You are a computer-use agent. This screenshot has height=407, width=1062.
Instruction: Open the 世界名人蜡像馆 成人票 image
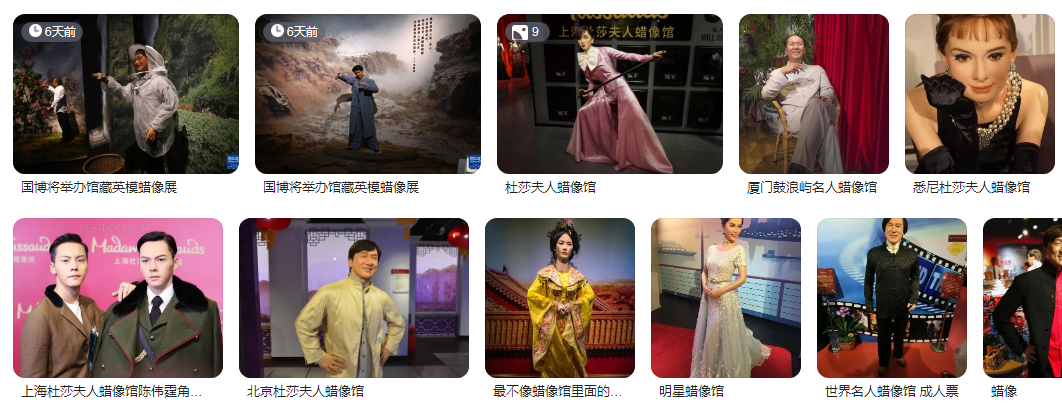(891, 298)
